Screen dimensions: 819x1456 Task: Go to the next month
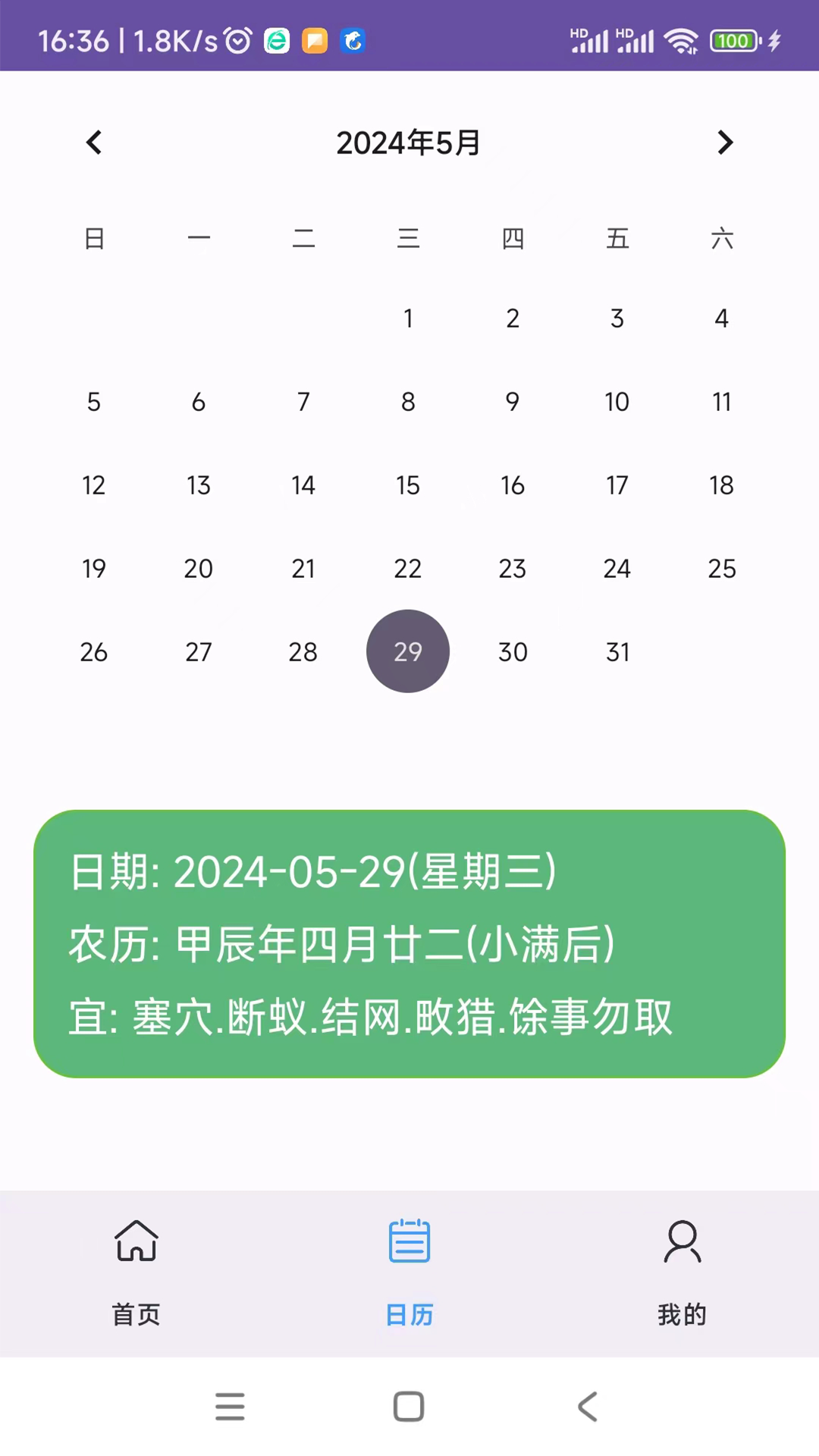(x=725, y=142)
